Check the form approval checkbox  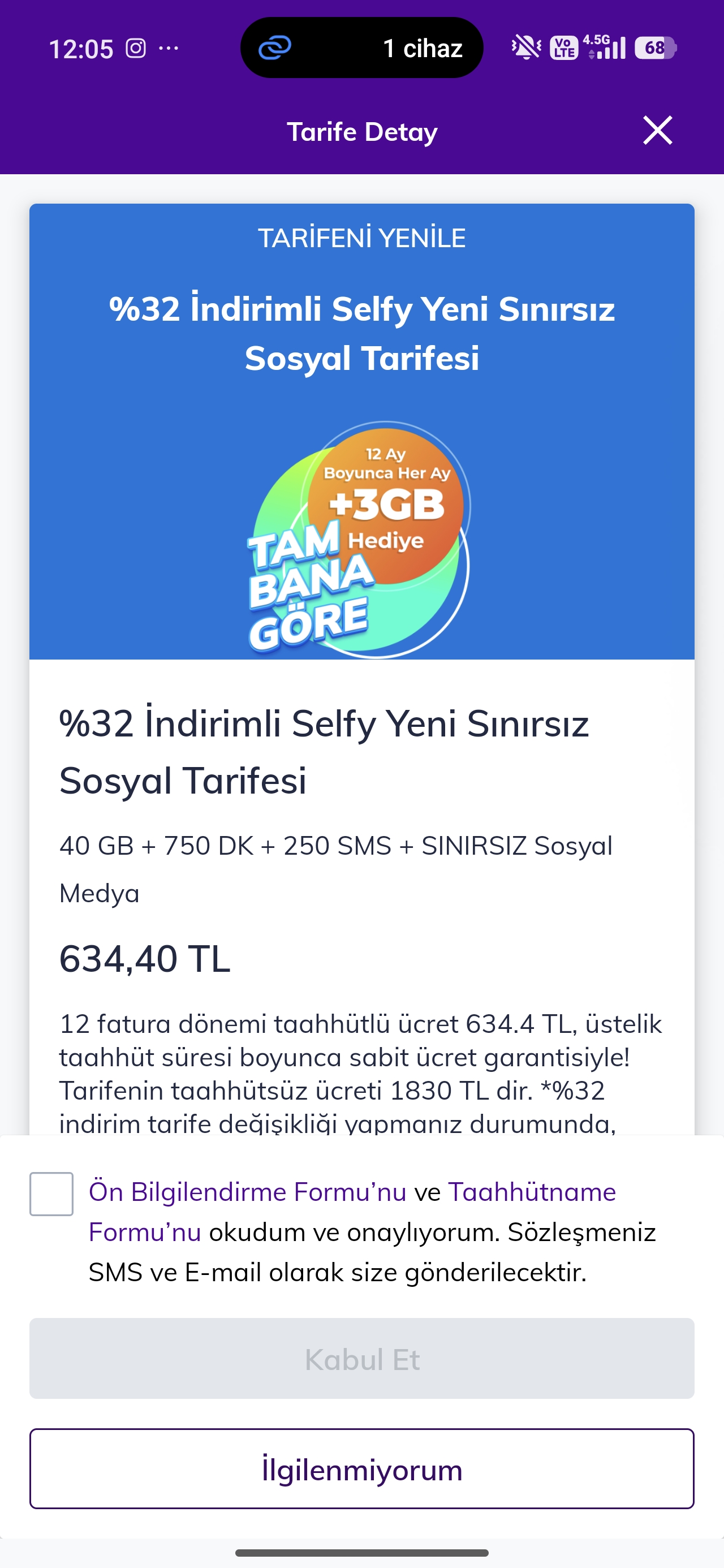(x=52, y=1194)
